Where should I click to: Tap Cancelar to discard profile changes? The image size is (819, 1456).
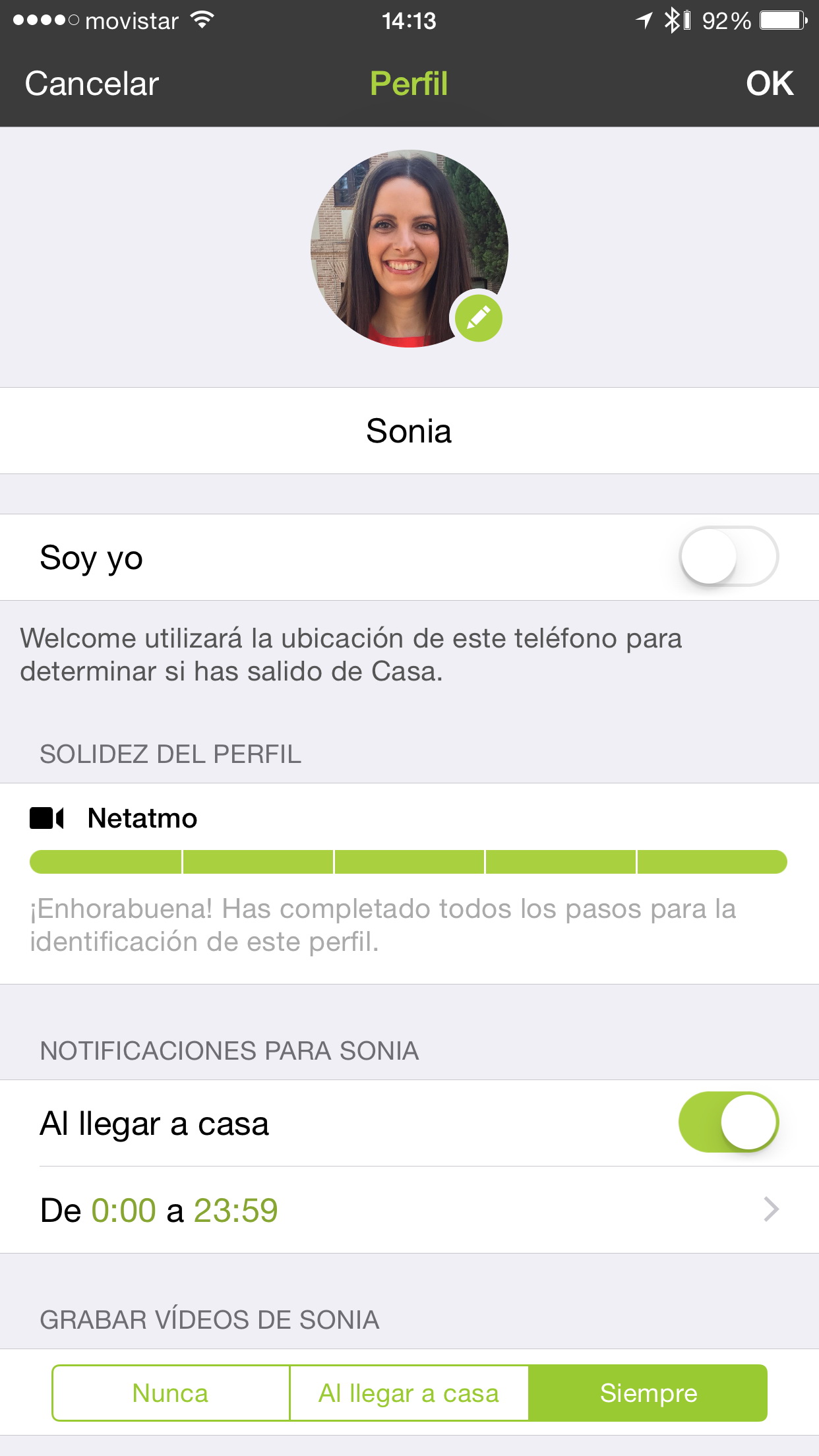[92, 84]
